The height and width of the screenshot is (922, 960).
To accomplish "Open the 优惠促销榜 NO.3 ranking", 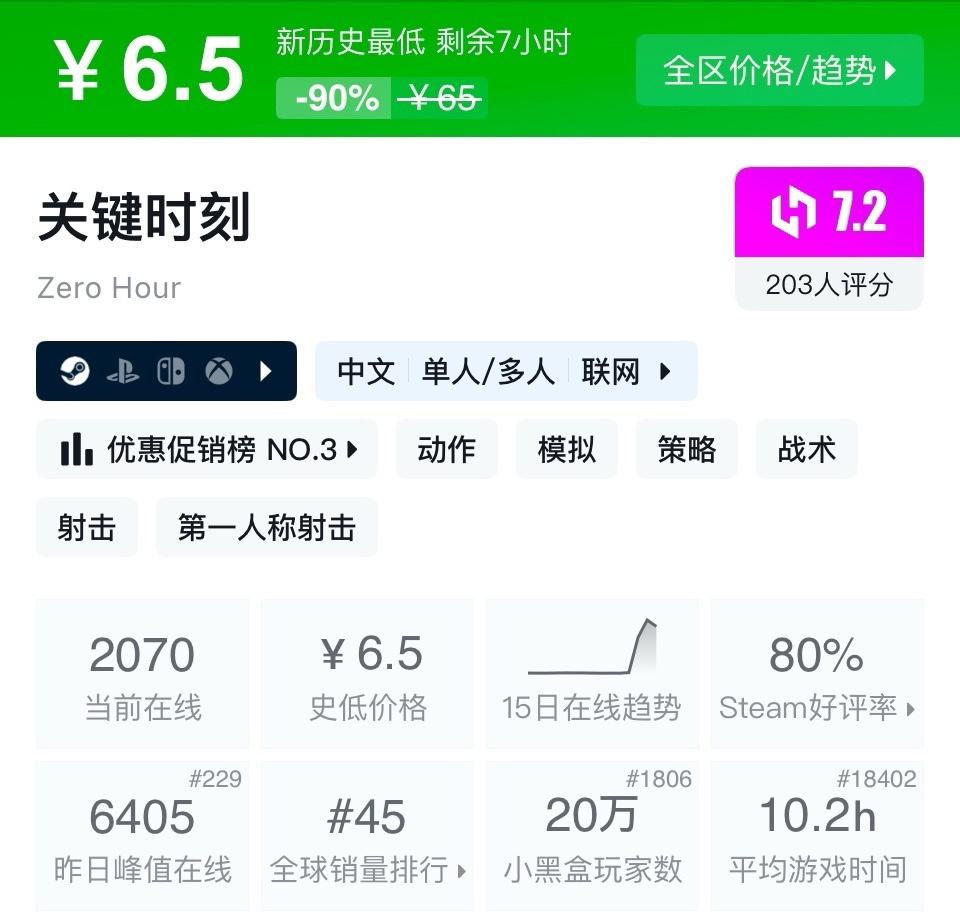I will (x=207, y=450).
